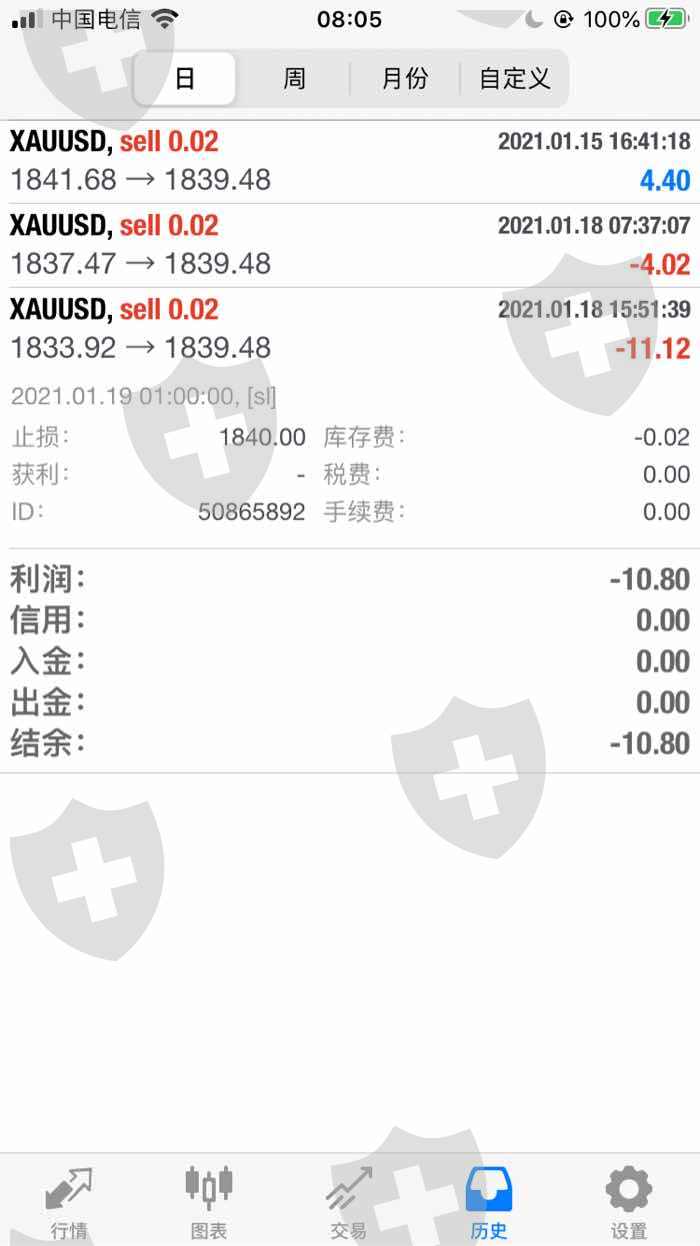Select the 日 (day) period segment
700x1246 pixels.
[x=185, y=79]
